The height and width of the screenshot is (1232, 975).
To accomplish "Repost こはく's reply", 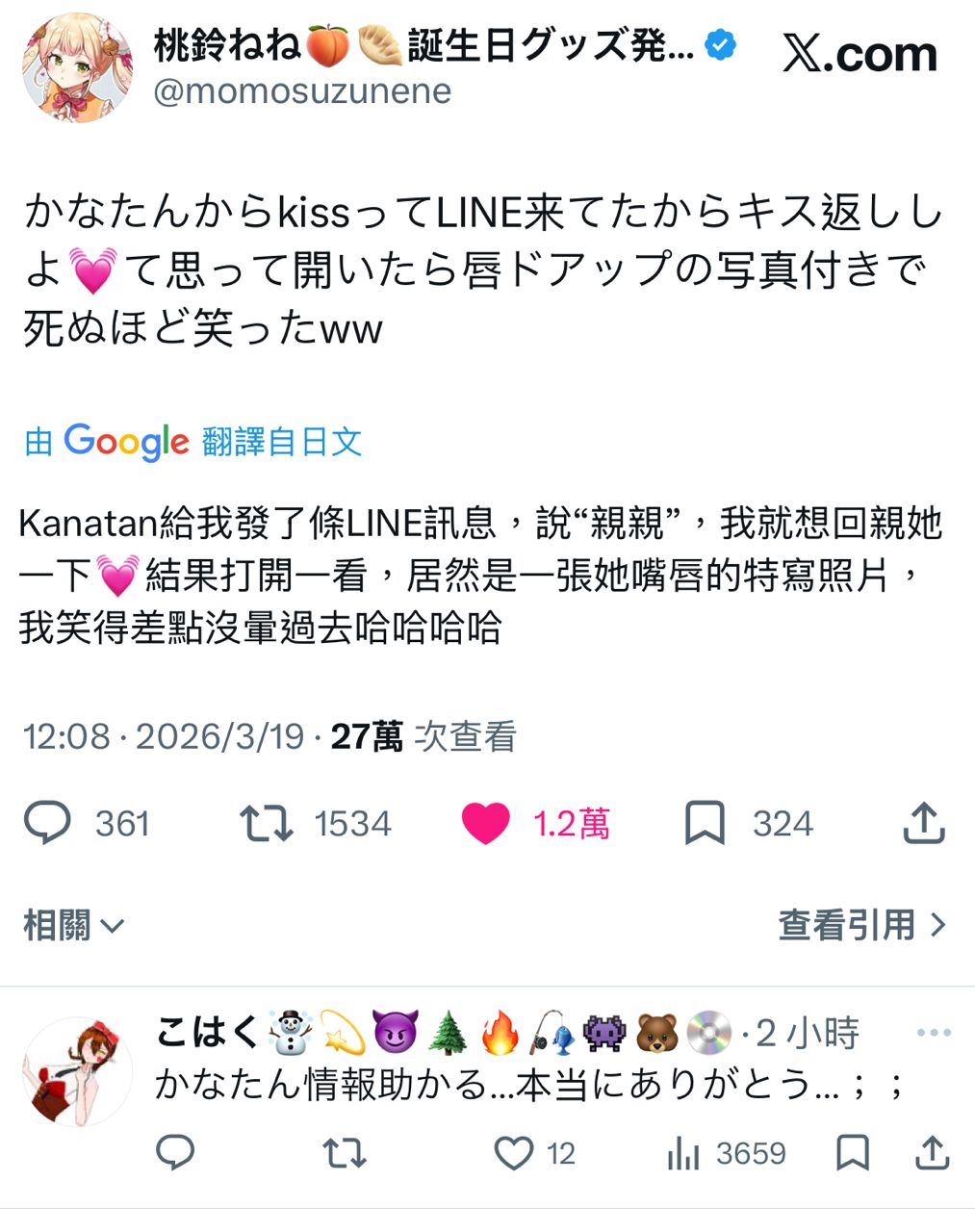I will (344, 1152).
